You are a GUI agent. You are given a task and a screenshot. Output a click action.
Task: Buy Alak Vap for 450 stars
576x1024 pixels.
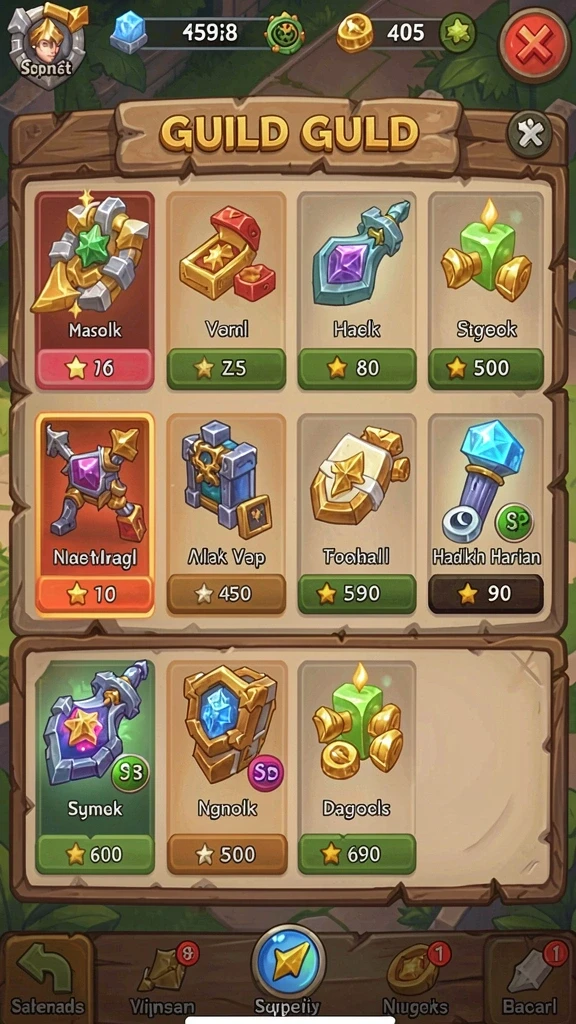point(227,594)
